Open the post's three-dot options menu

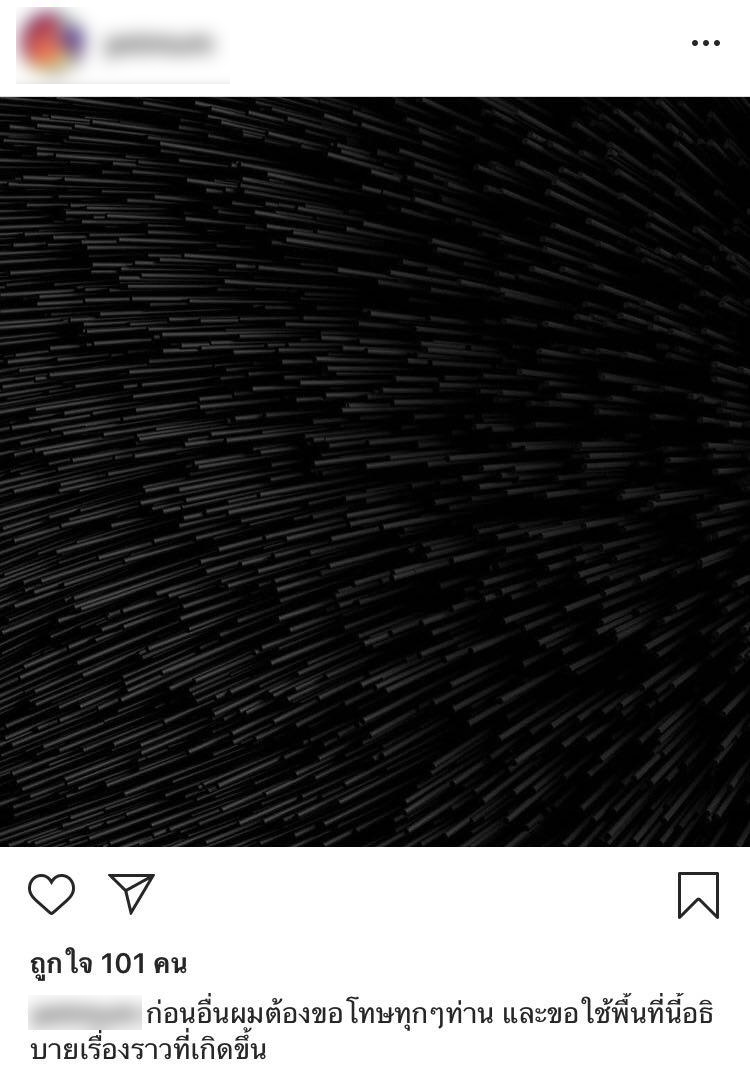(705, 44)
